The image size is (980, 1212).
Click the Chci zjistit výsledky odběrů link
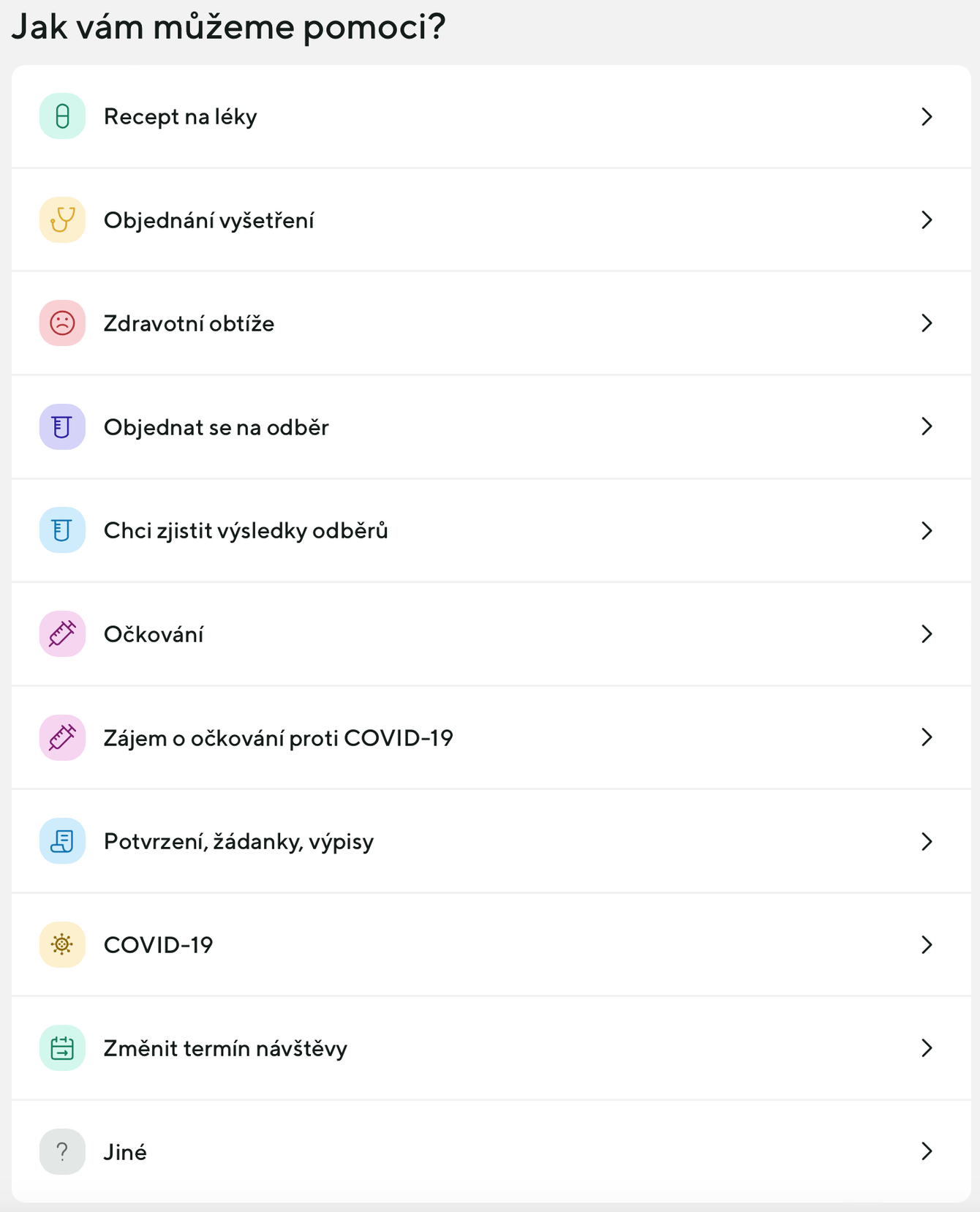pos(246,530)
